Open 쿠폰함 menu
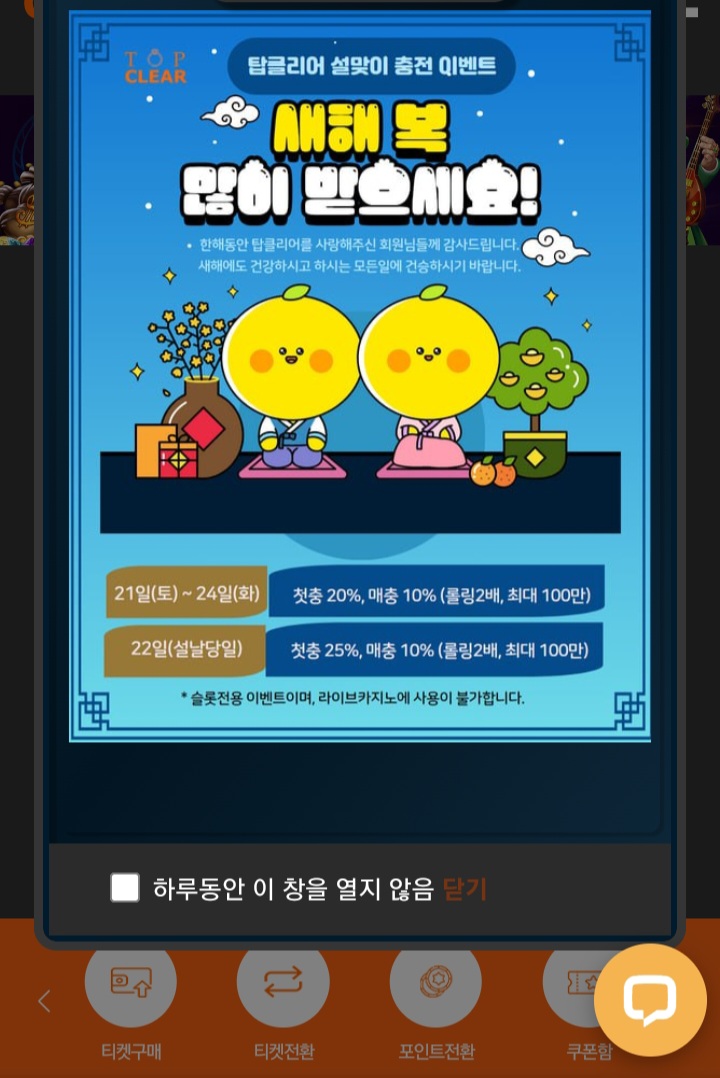 pos(575,985)
